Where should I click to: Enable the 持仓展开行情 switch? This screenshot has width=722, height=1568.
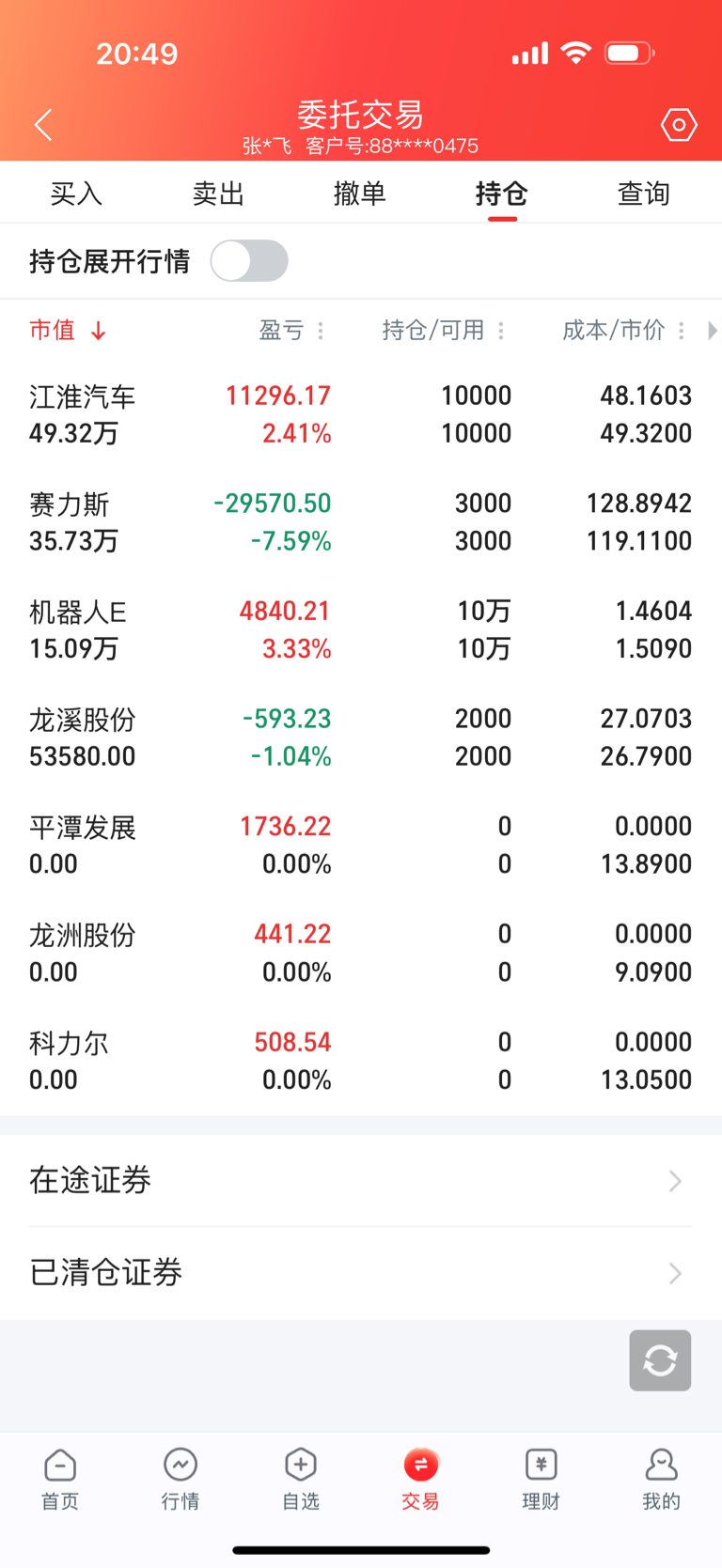[249, 261]
